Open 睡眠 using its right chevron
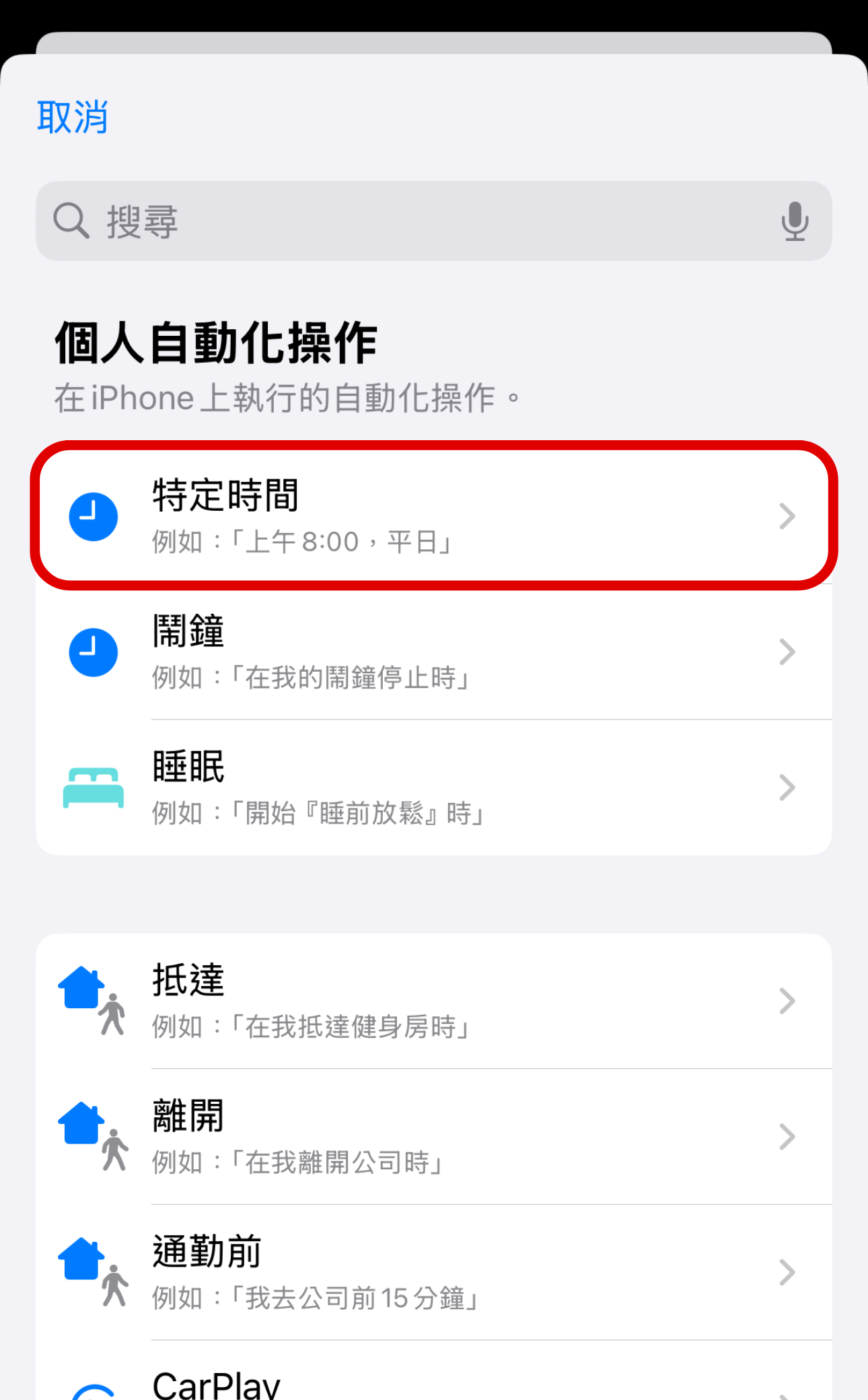Screen dimensions: 868x1400 (787, 788)
